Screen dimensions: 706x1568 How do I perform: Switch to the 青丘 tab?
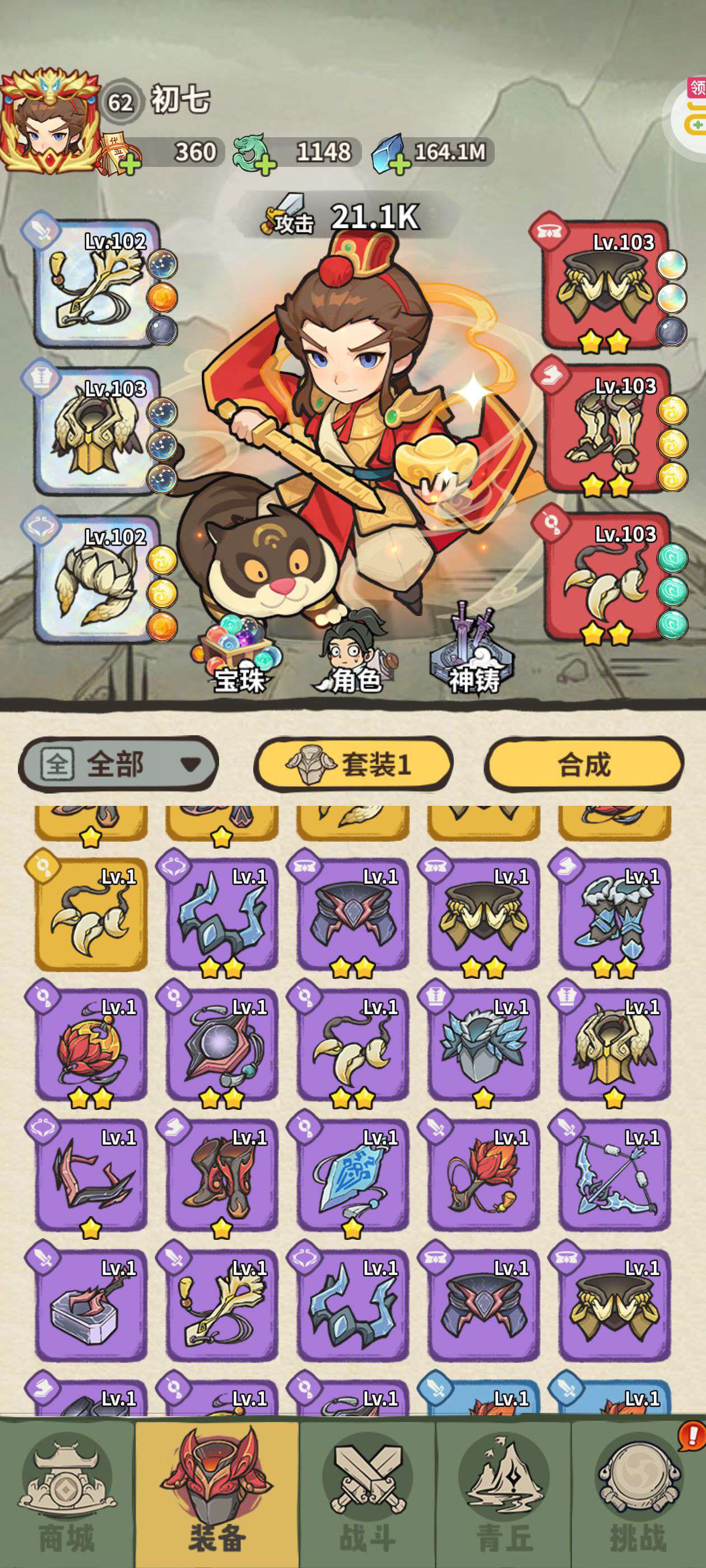(x=504, y=1495)
